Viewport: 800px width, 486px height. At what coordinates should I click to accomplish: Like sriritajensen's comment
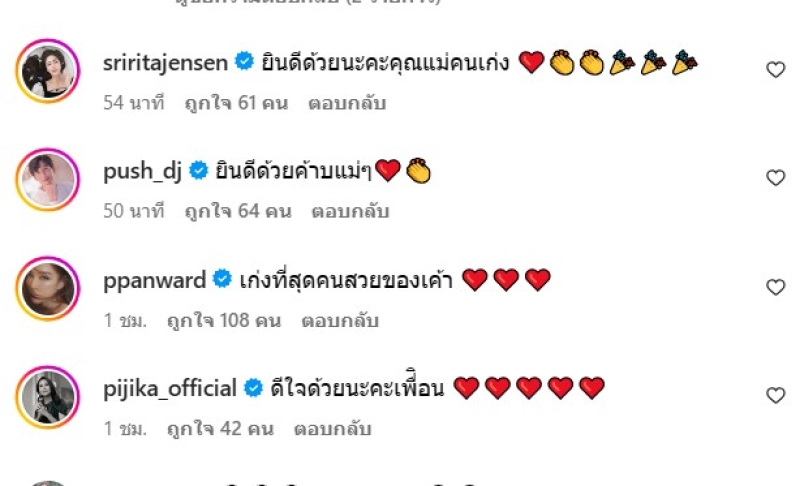coord(775,69)
